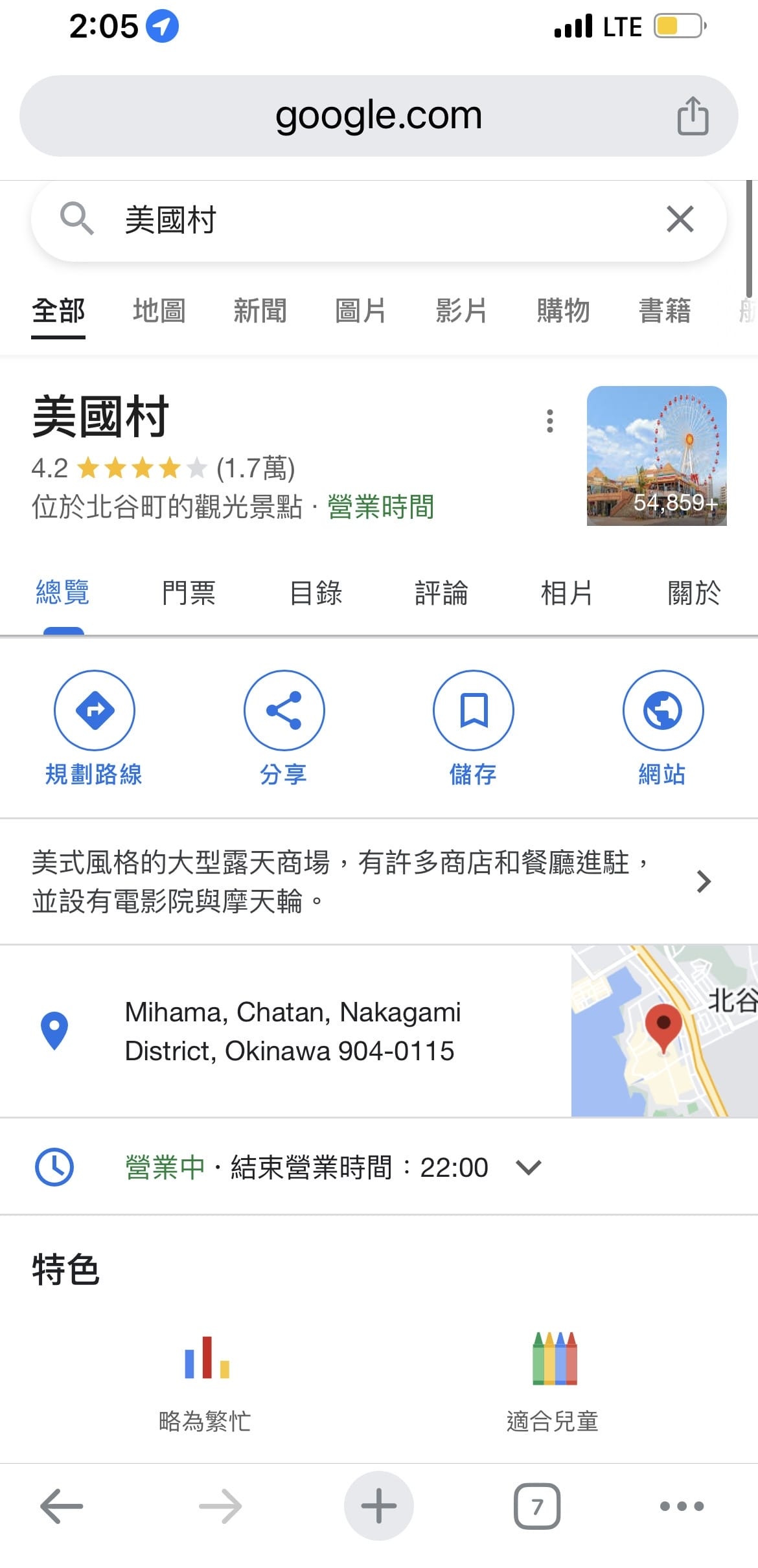Clear the search with the X button

(680, 220)
